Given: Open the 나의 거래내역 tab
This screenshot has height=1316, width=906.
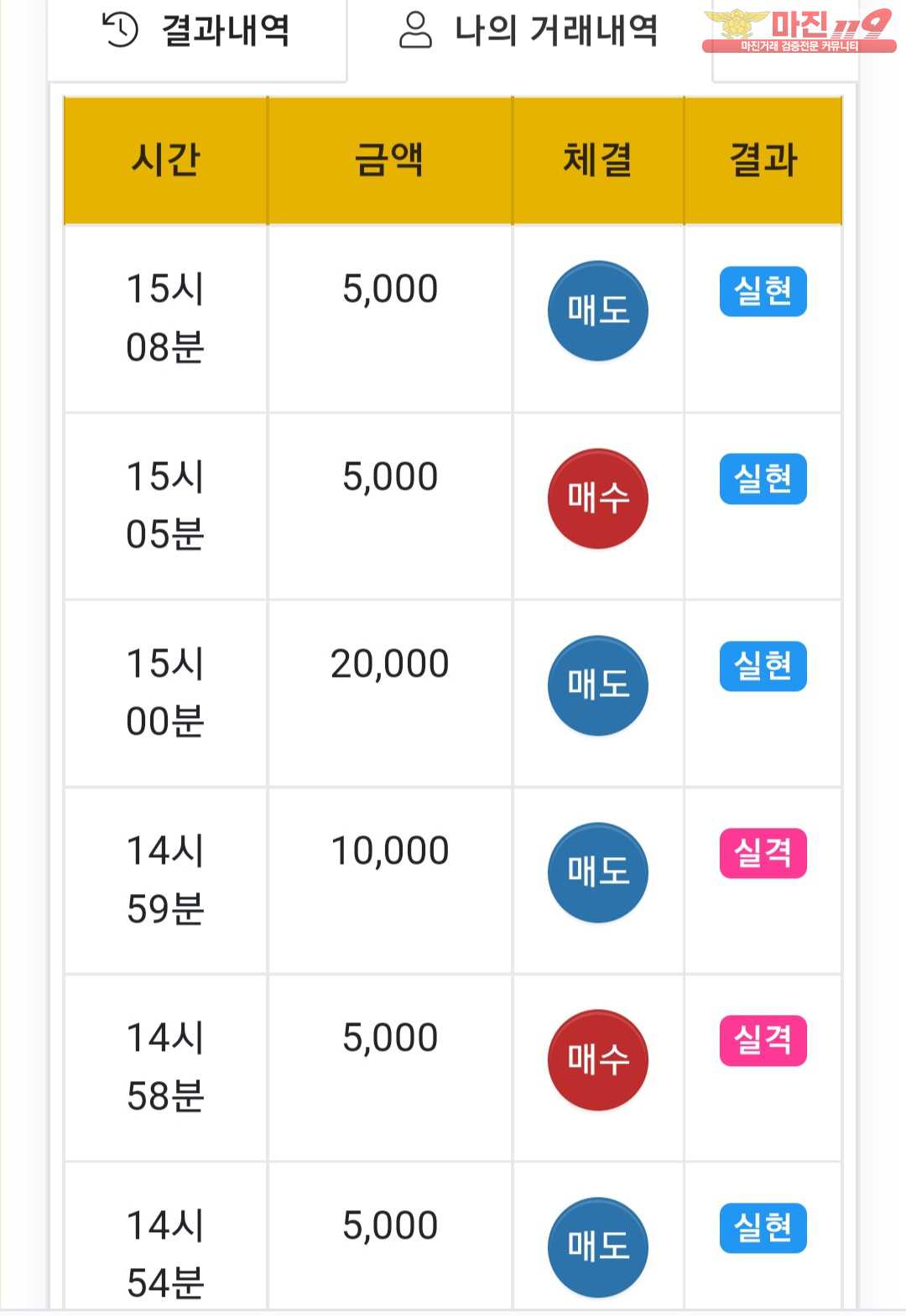Looking at the screenshot, I should (x=528, y=32).
